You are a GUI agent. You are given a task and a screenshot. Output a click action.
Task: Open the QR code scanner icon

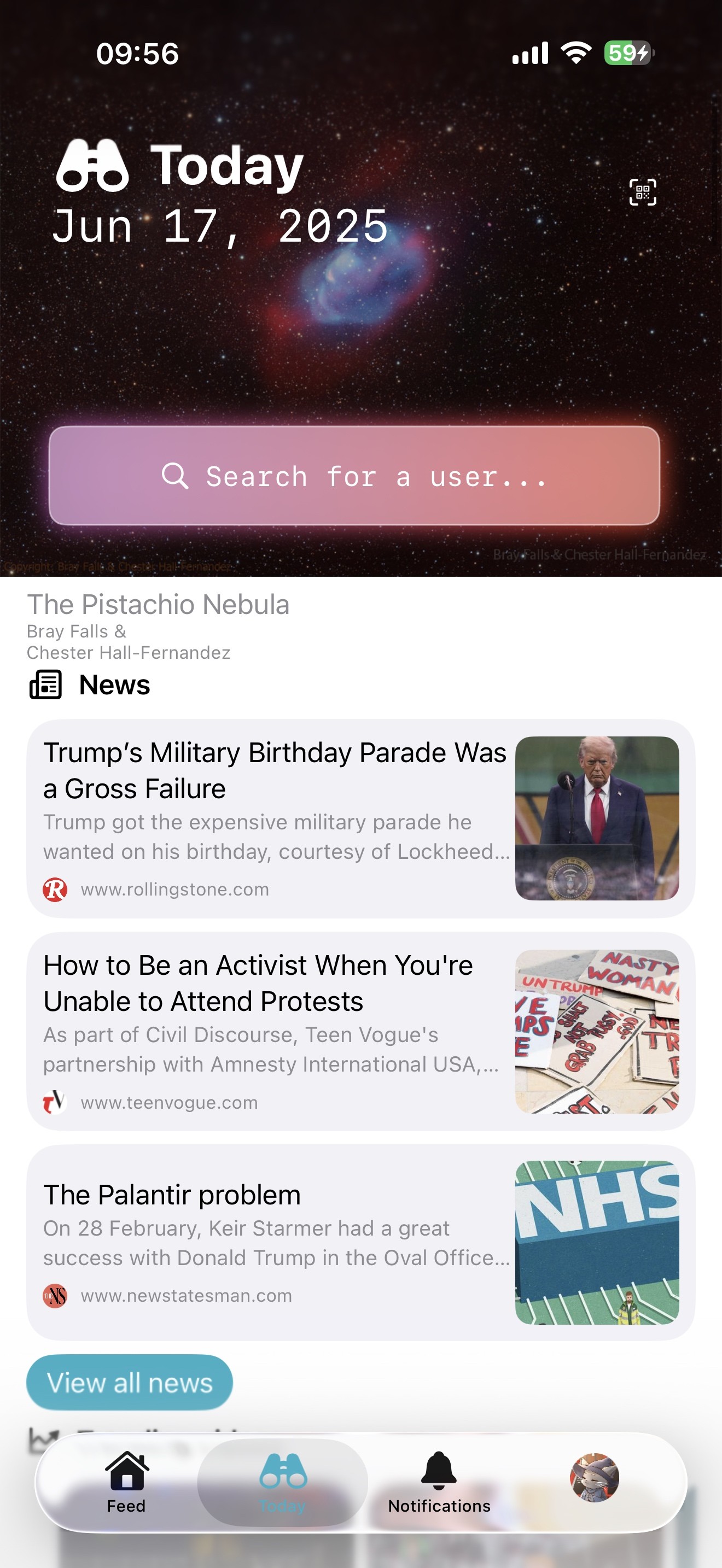[642, 192]
